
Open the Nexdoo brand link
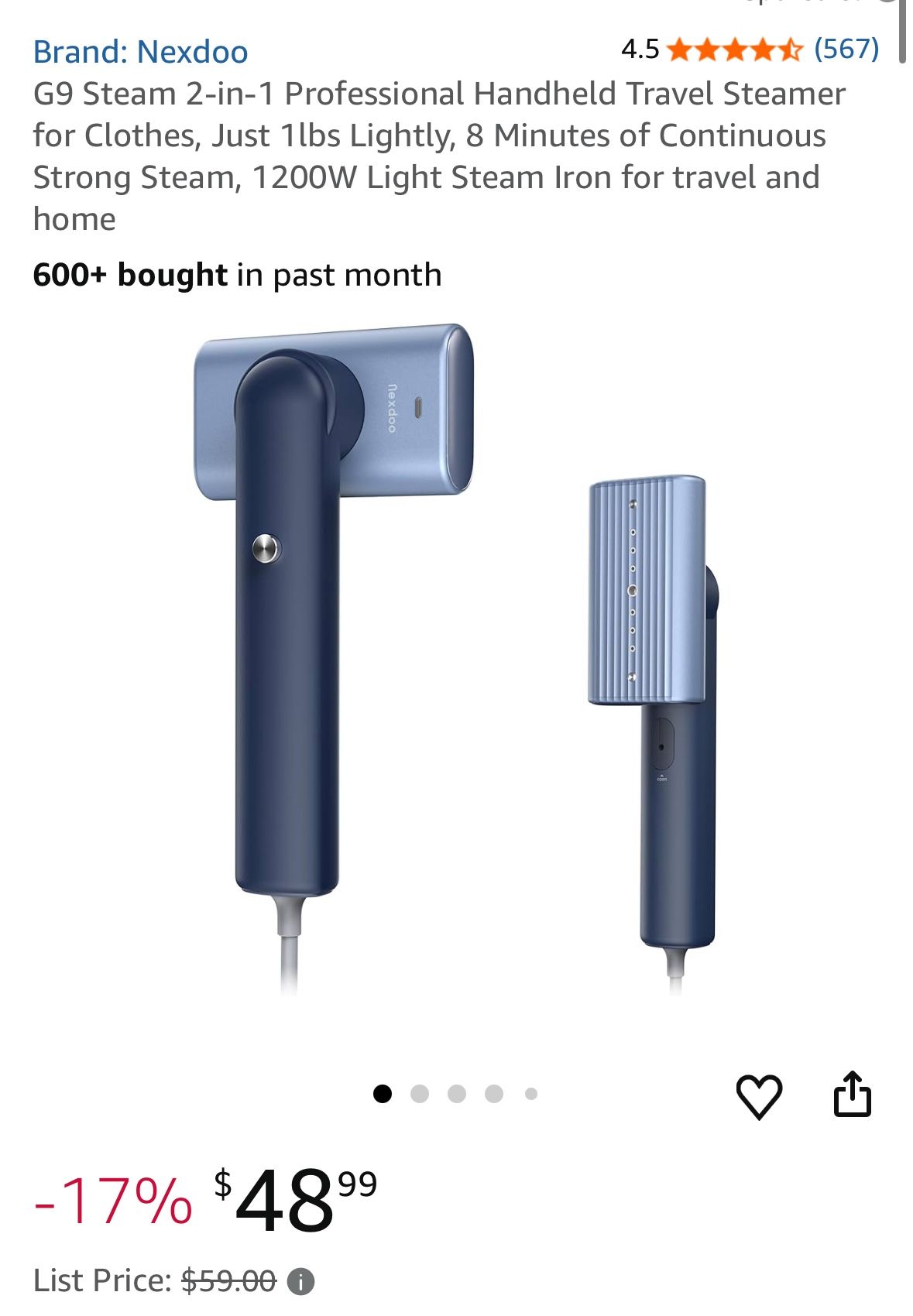pyautogui.click(x=140, y=52)
